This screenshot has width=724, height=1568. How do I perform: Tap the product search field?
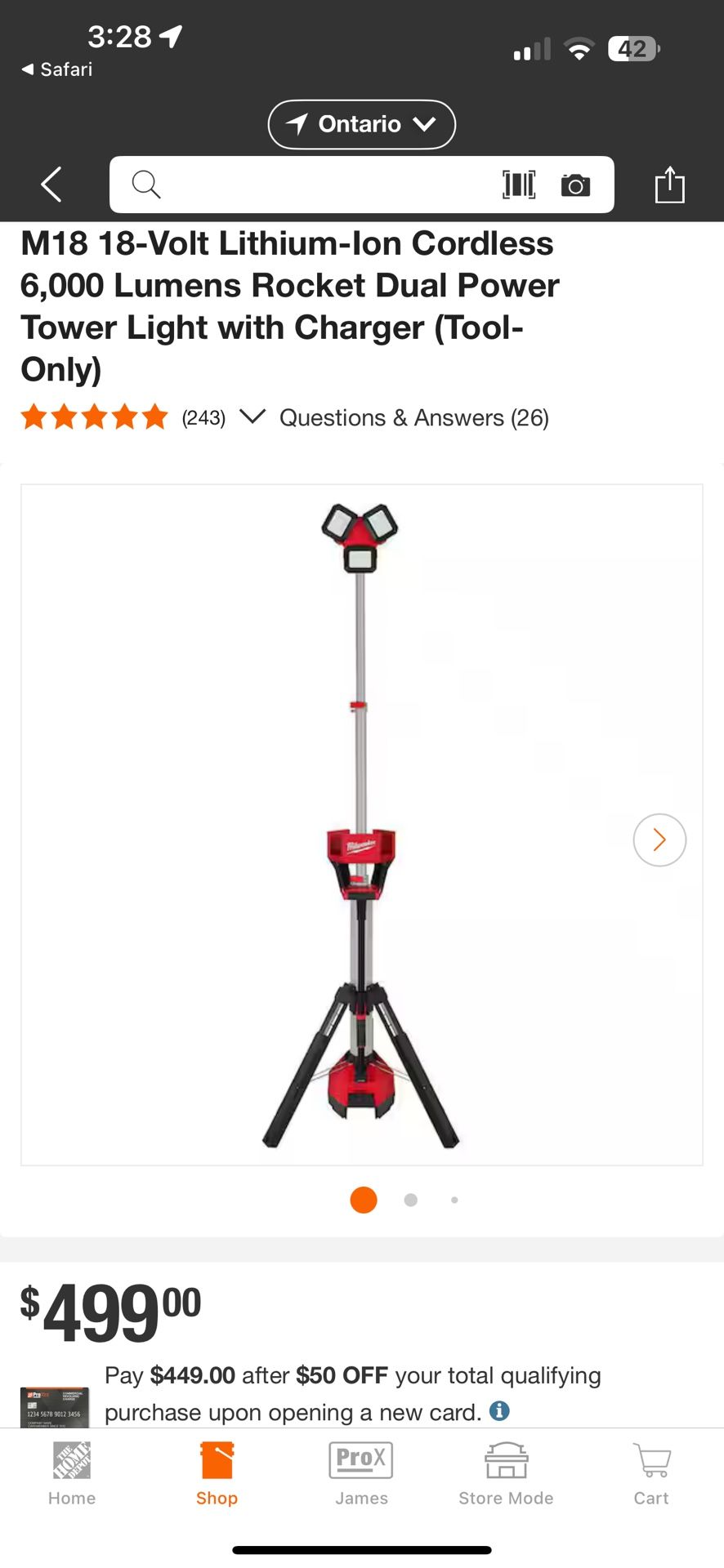pos(319,185)
